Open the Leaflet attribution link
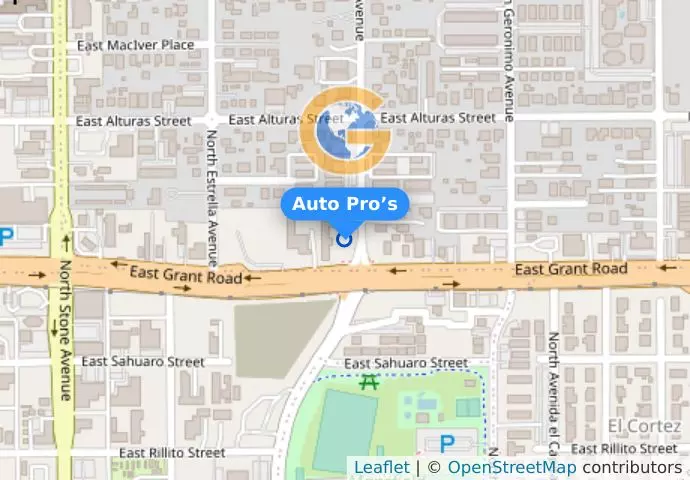 (x=381, y=467)
